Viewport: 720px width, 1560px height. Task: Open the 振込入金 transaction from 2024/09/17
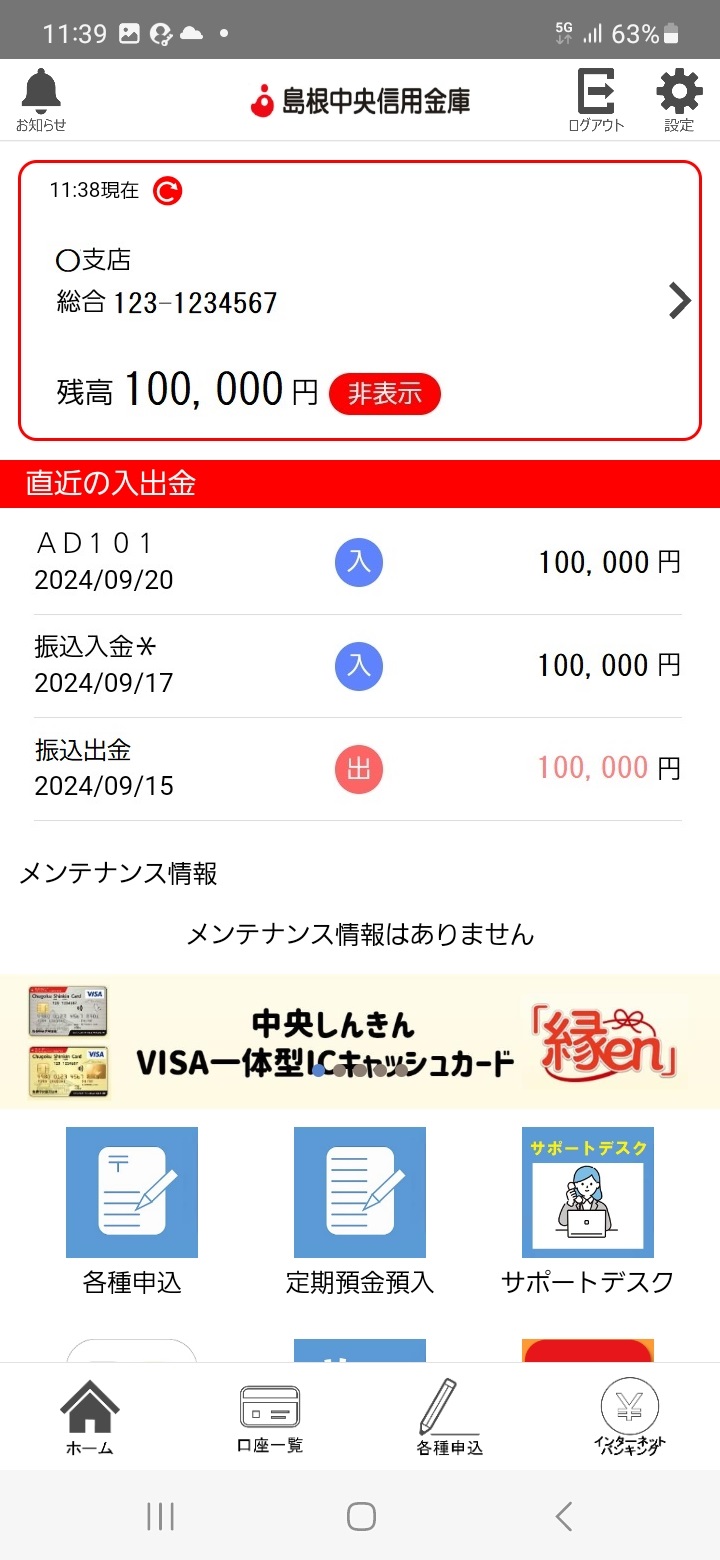point(358,665)
